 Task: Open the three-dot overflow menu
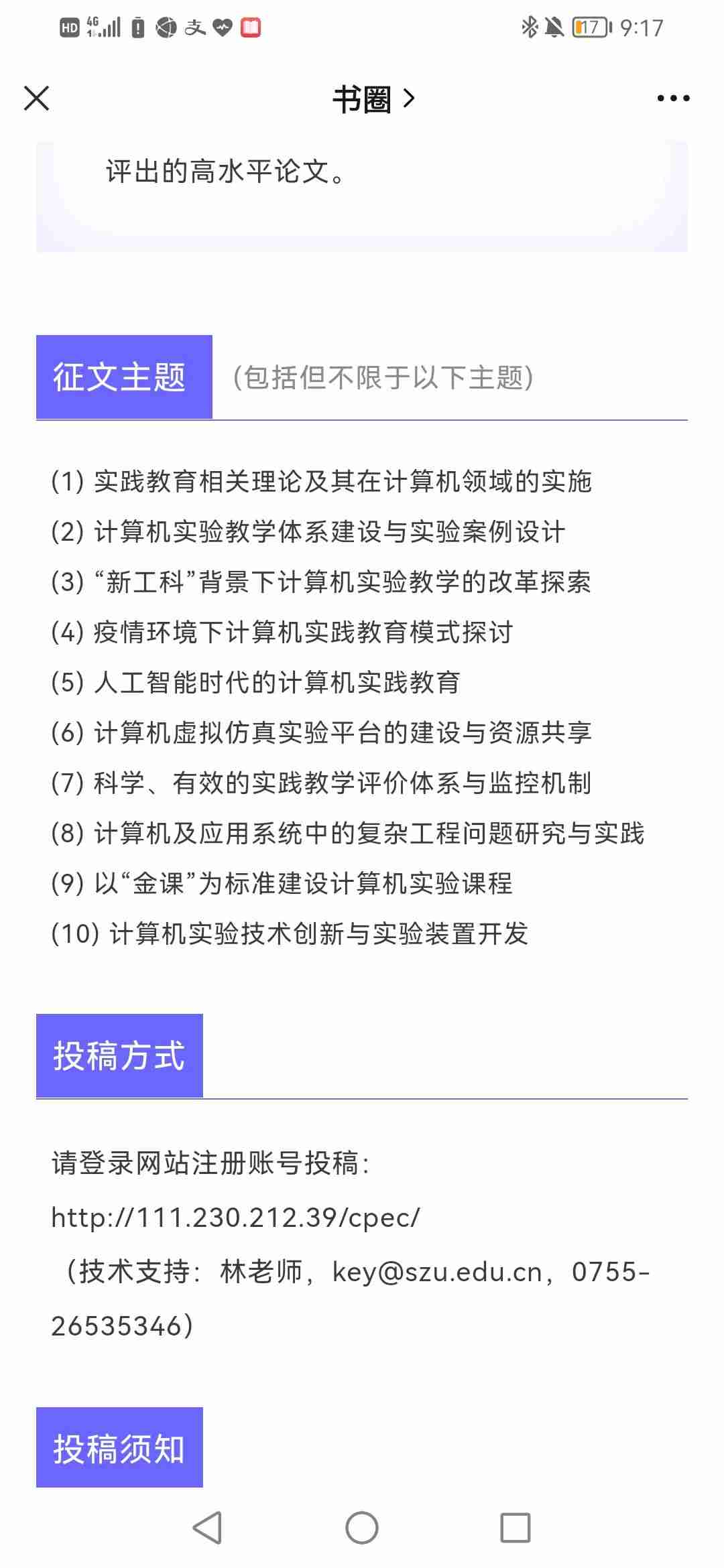[673, 99]
